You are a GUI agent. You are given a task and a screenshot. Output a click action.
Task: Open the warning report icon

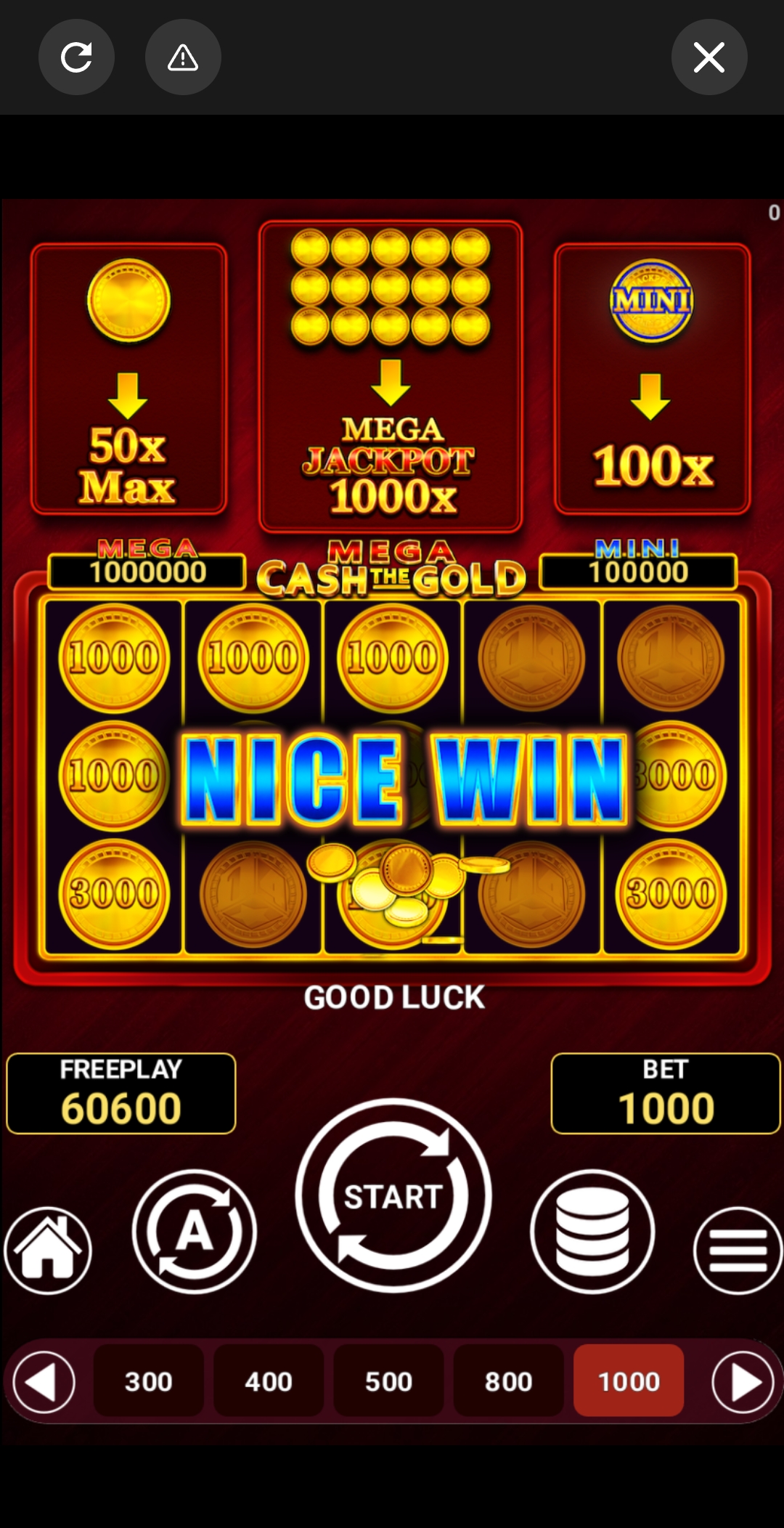coord(183,57)
